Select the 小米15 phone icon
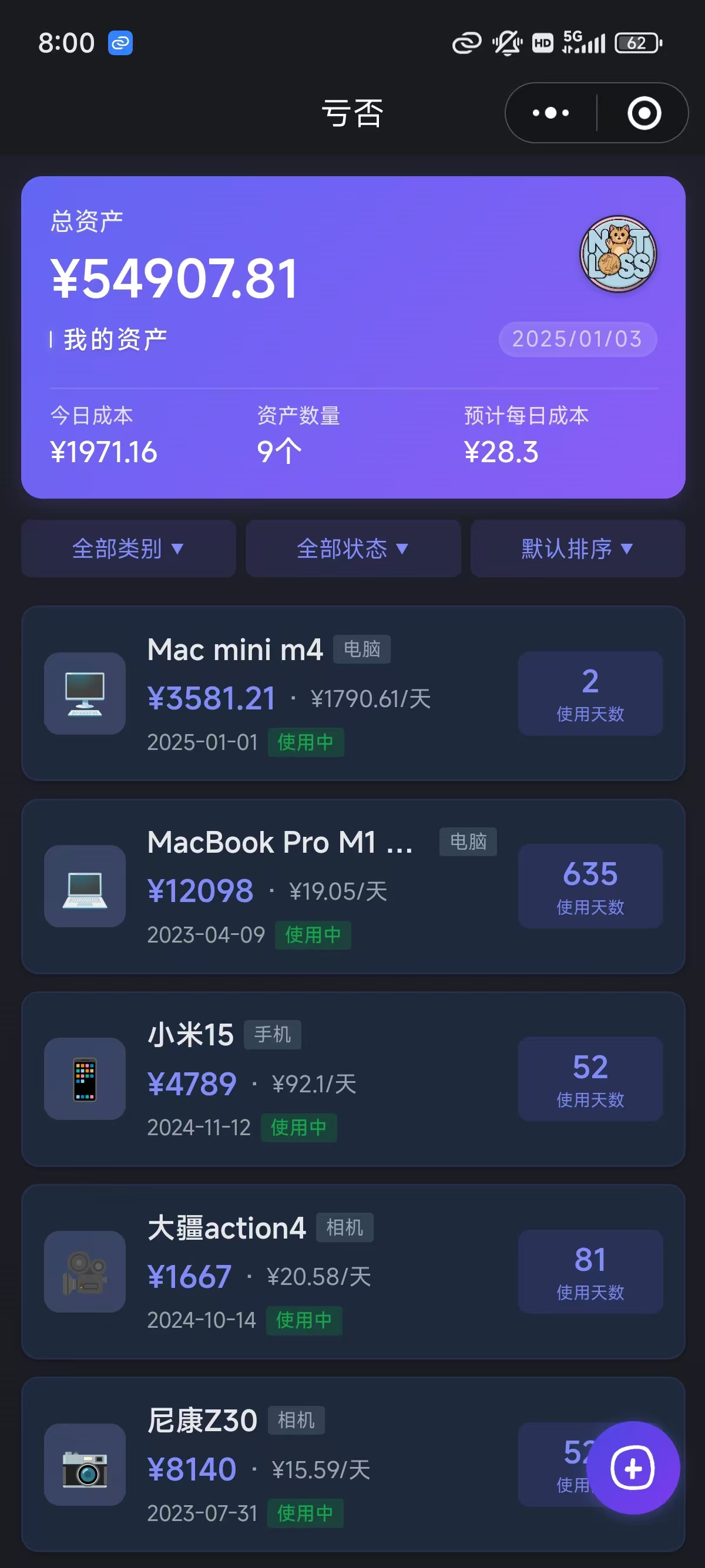 (84, 1081)
